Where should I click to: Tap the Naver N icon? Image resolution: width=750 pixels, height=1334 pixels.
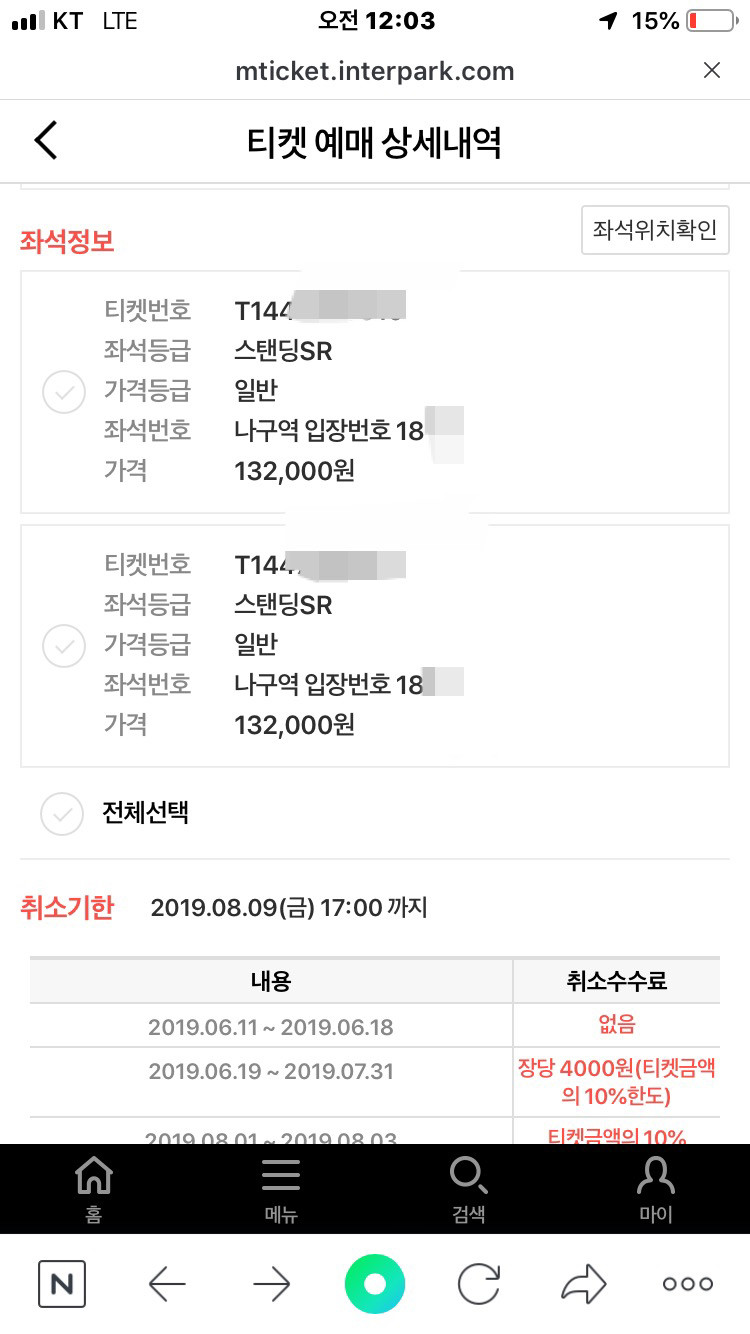(x=61, y=1283)
